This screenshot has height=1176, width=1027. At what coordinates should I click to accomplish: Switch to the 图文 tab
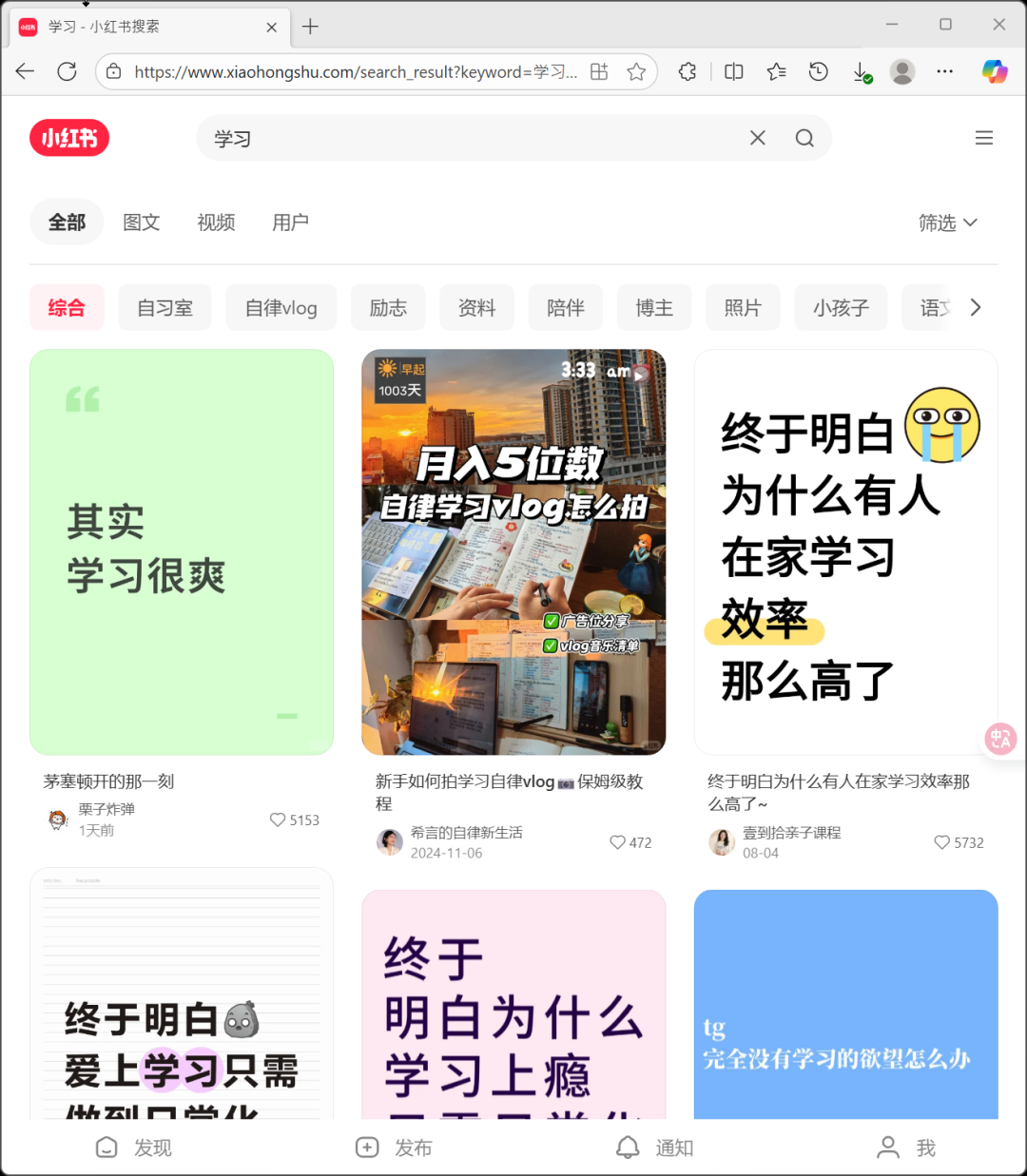(142, 222)
